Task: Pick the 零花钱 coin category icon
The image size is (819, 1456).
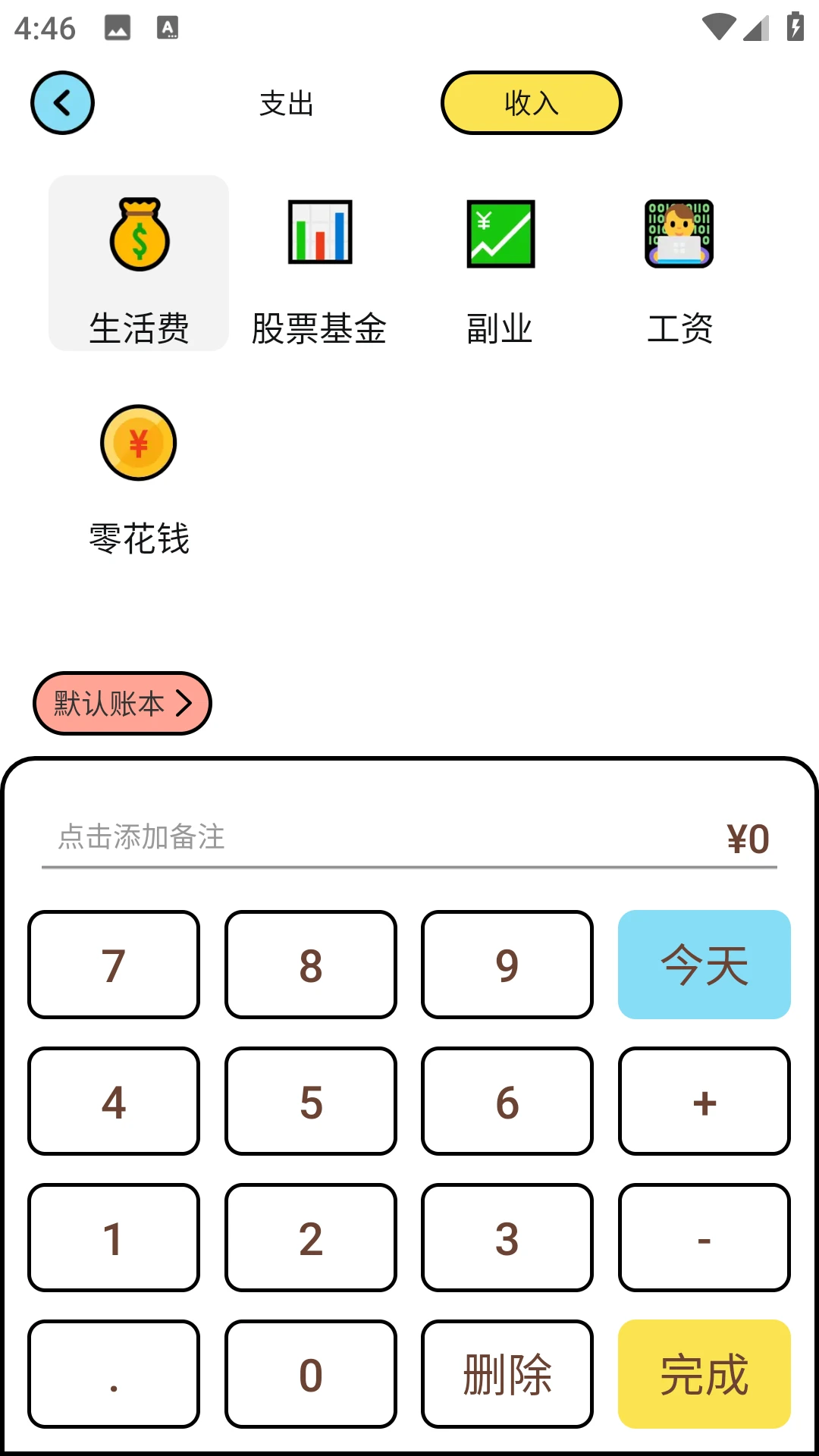Action: (138, 444)
